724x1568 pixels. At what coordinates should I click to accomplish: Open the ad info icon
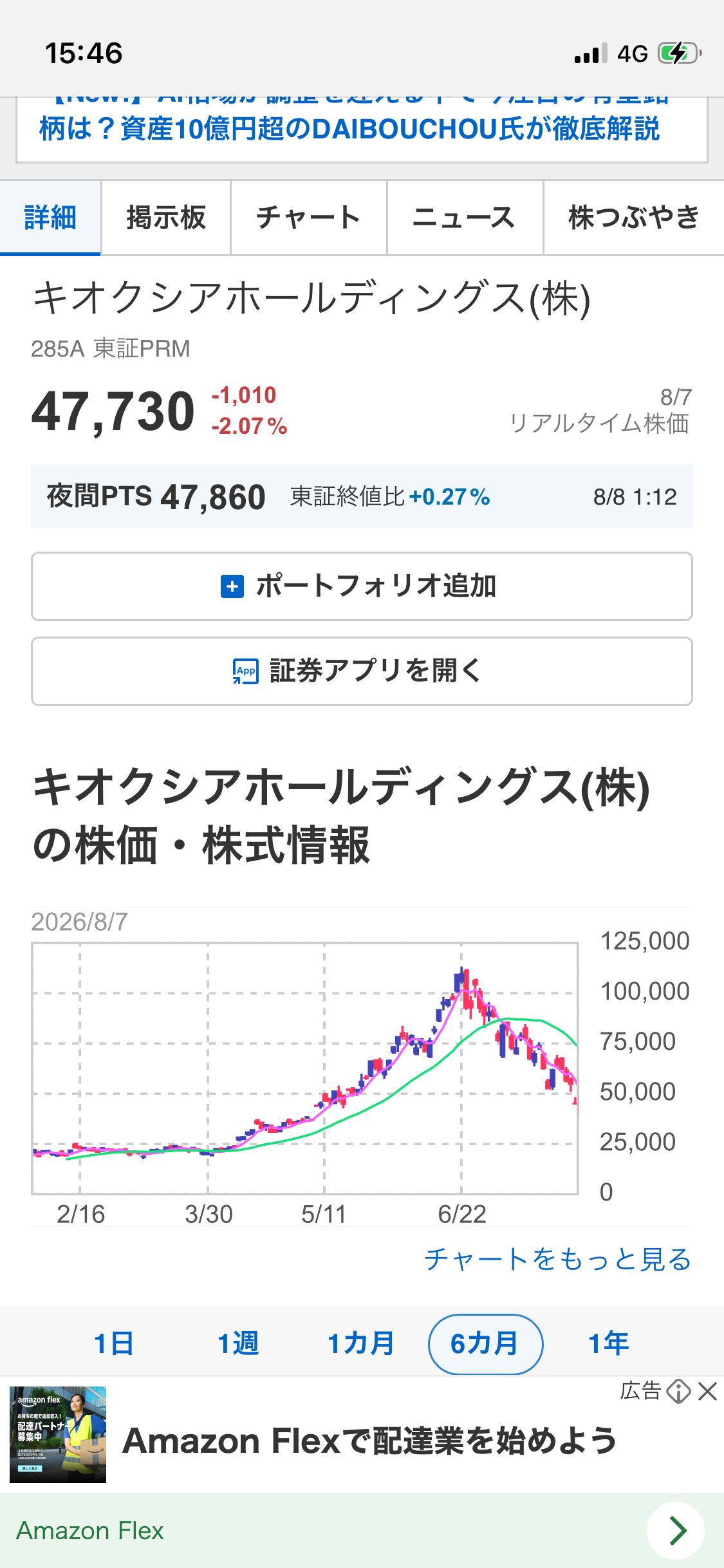pyautogui.click(x=678, y=1392)
